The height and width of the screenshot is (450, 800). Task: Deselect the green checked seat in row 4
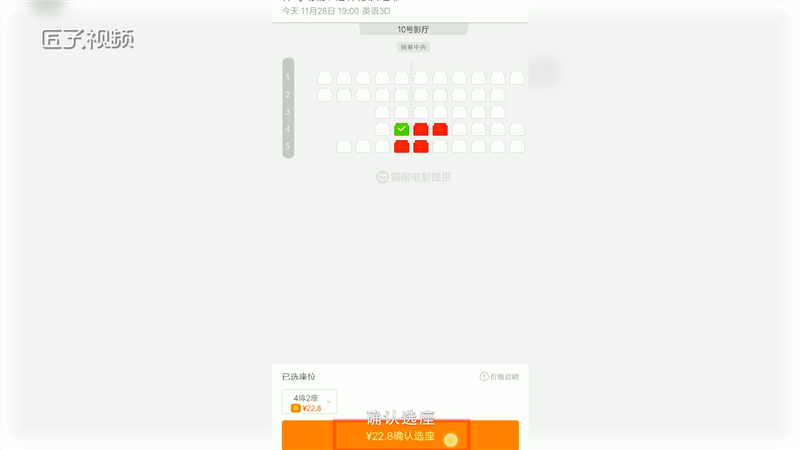tap(401, 129)
